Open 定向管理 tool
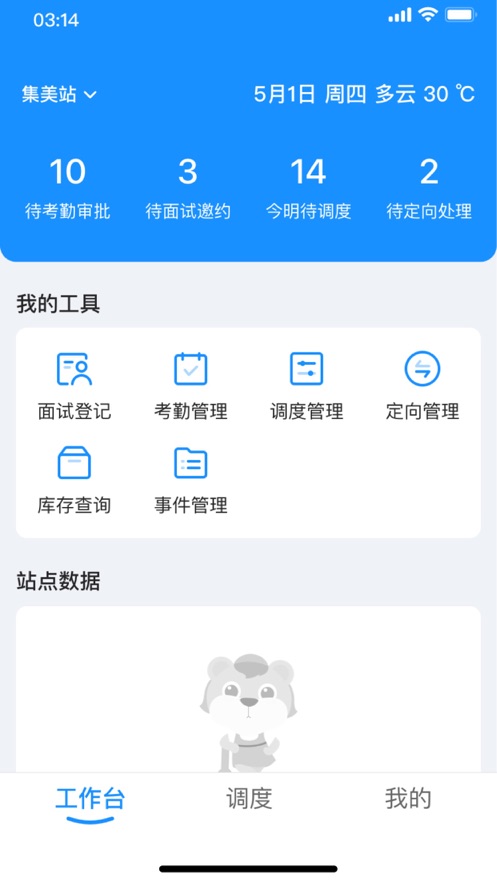The image size is (497, 883). click(x=423, y=386)
